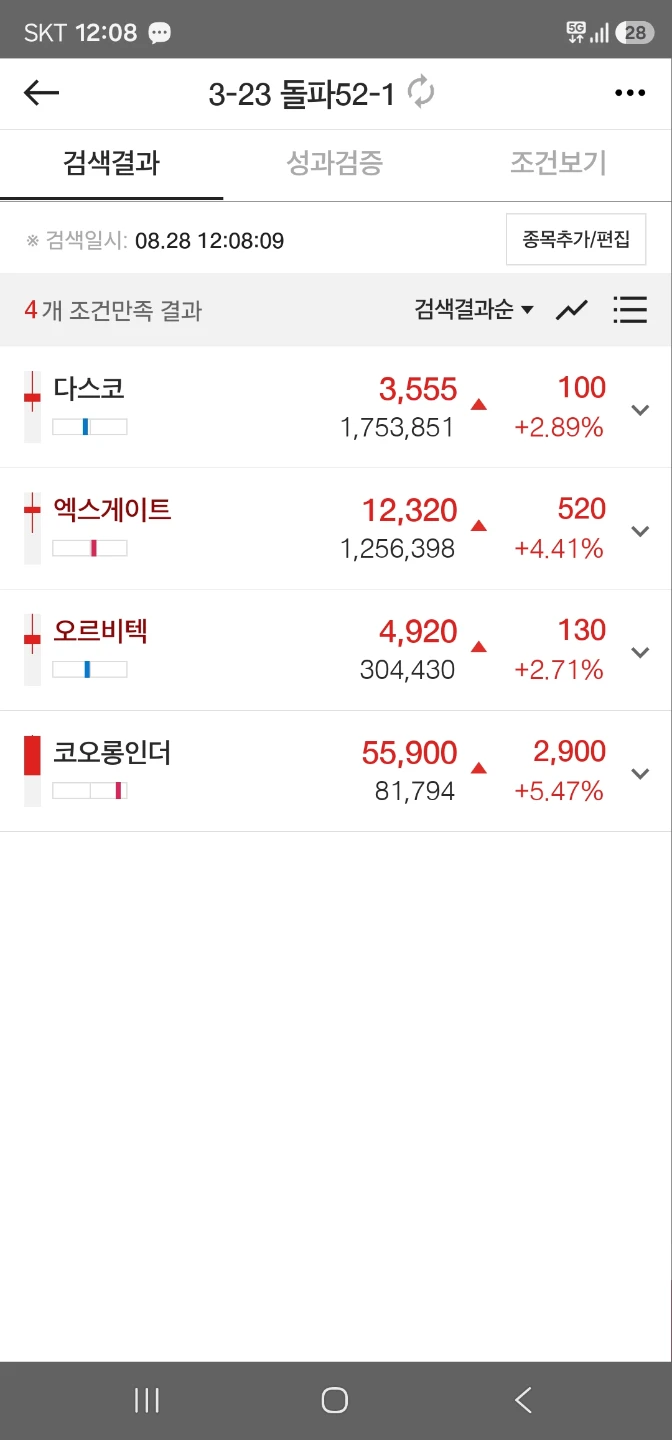Expand details for 코오롱인더
Viewport: 672px width, 1440px height.
pos(641,773)
